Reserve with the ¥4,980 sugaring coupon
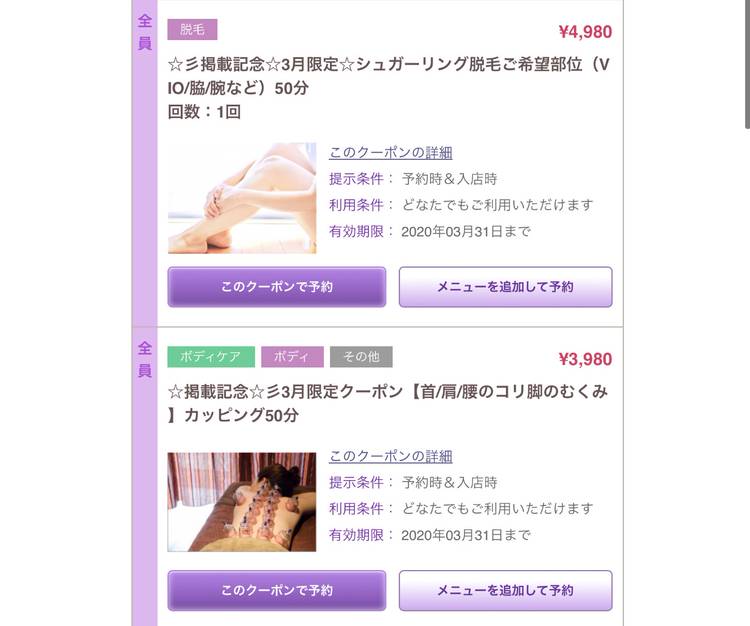 276,287
